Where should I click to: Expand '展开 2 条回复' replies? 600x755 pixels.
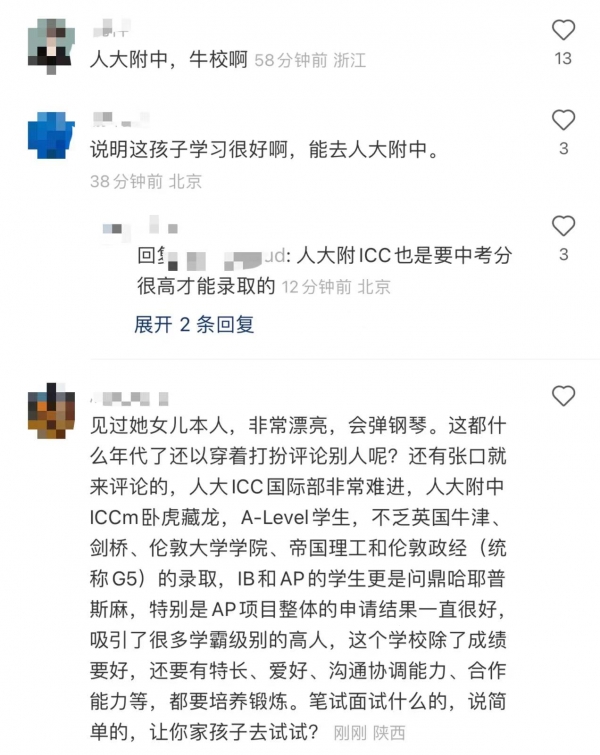(194, 324)
